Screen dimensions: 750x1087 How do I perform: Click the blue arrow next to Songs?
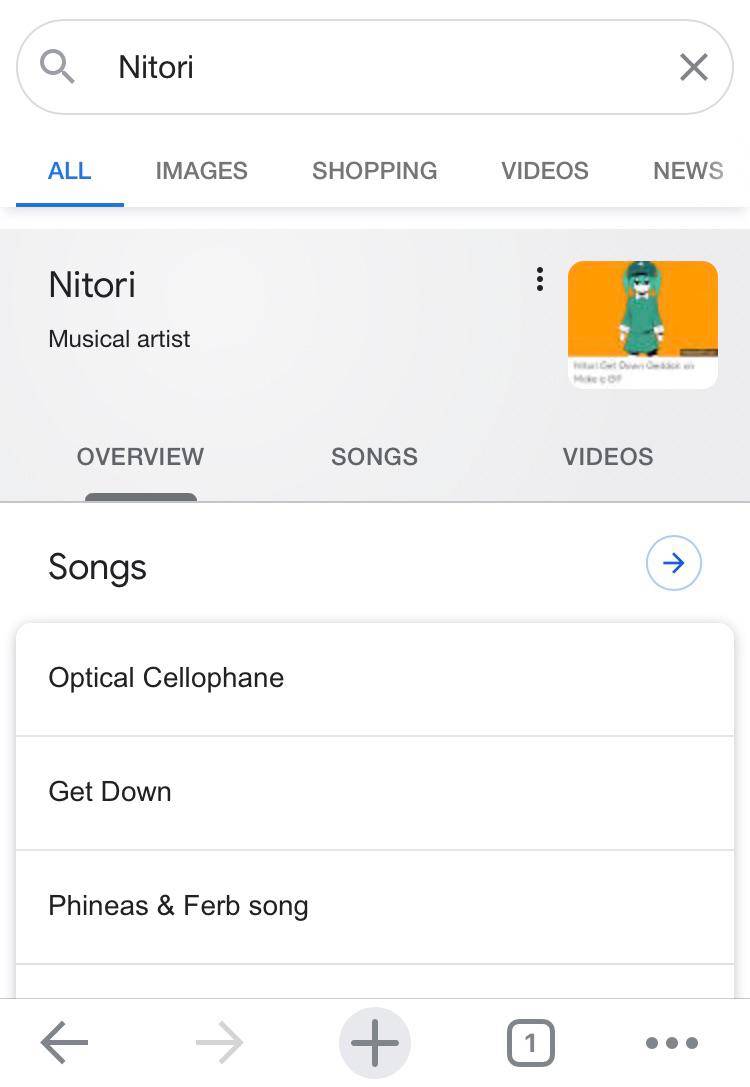674,563
